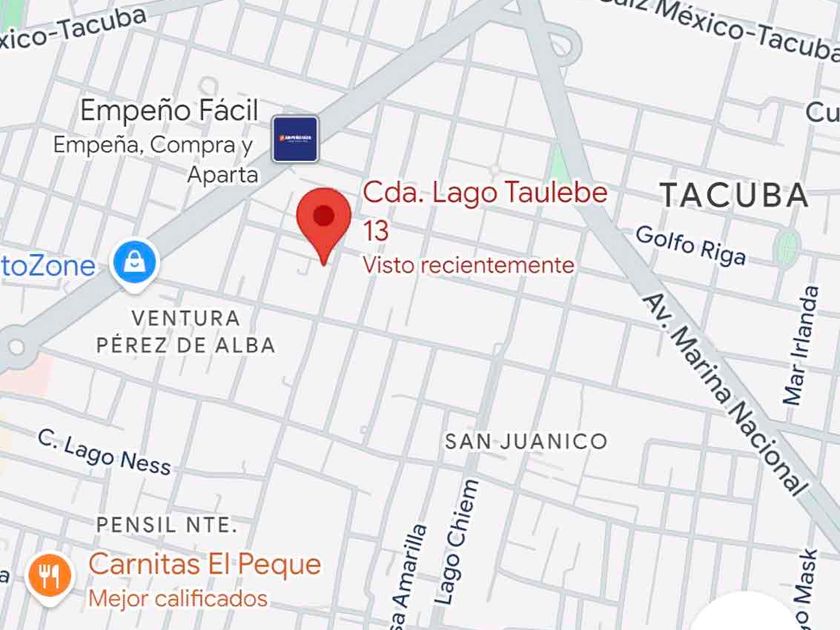Open the Empeño Fácil place marker
Image resolution: width=840 pixels, height=630 pixels.
(295, 138)
